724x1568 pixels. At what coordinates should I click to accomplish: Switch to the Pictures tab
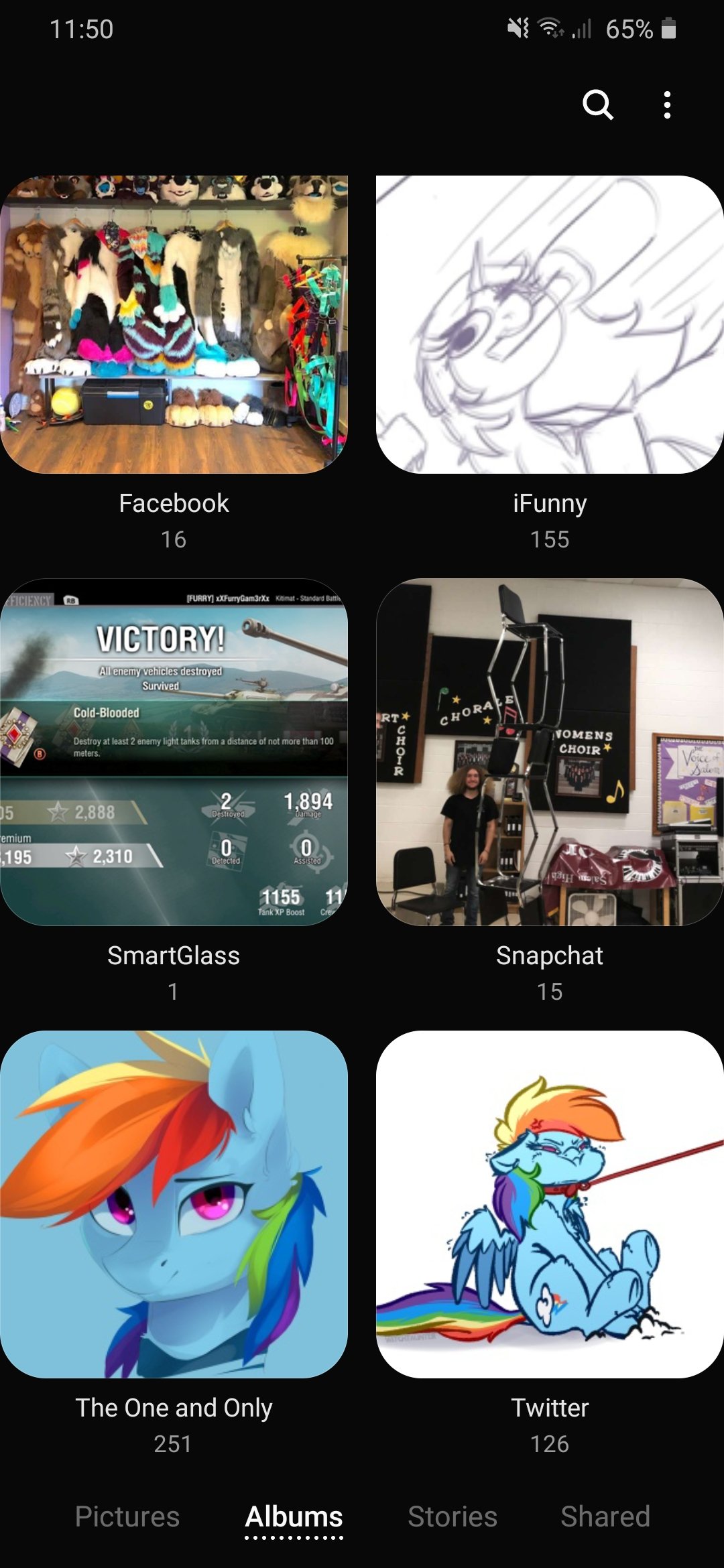click(127, 1516)
